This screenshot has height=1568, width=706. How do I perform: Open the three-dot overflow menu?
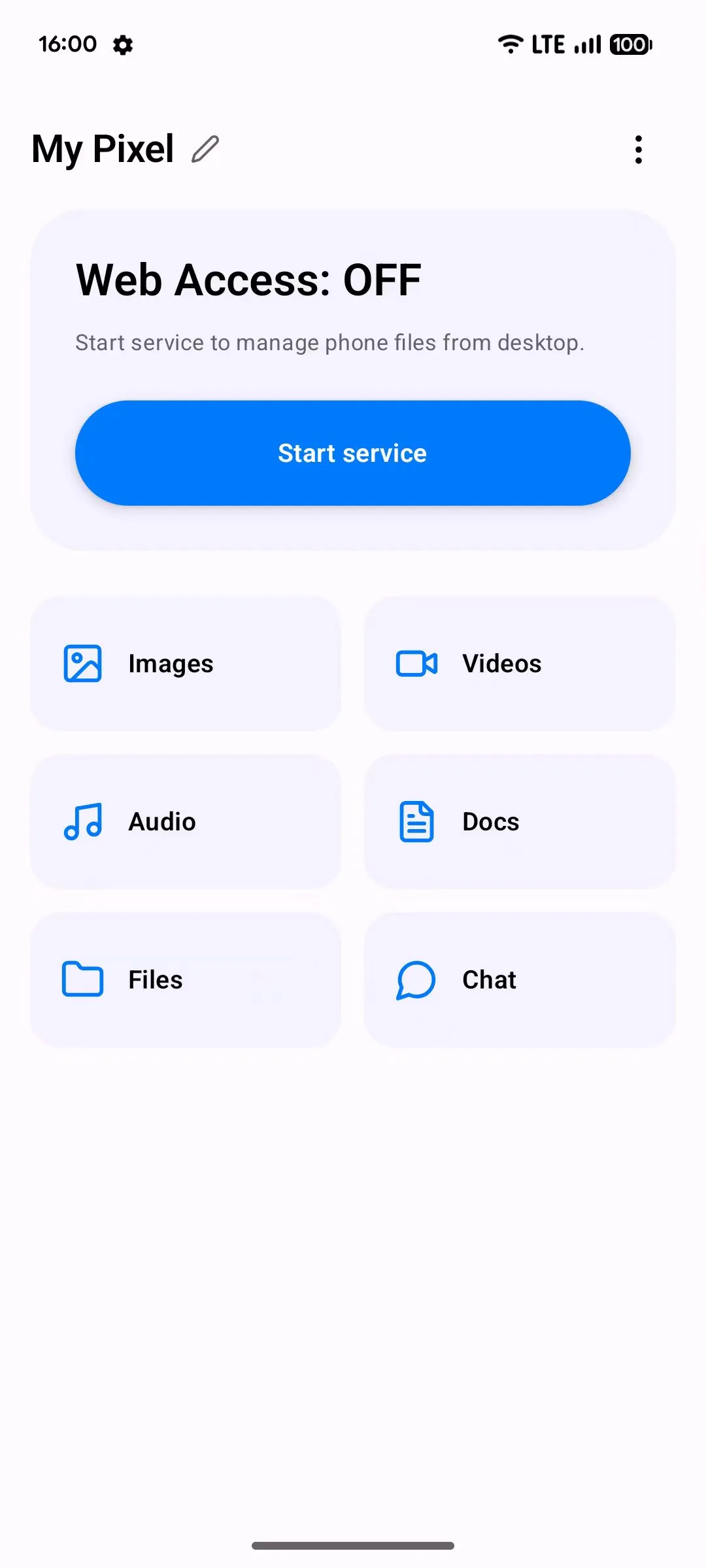(639, 150)
